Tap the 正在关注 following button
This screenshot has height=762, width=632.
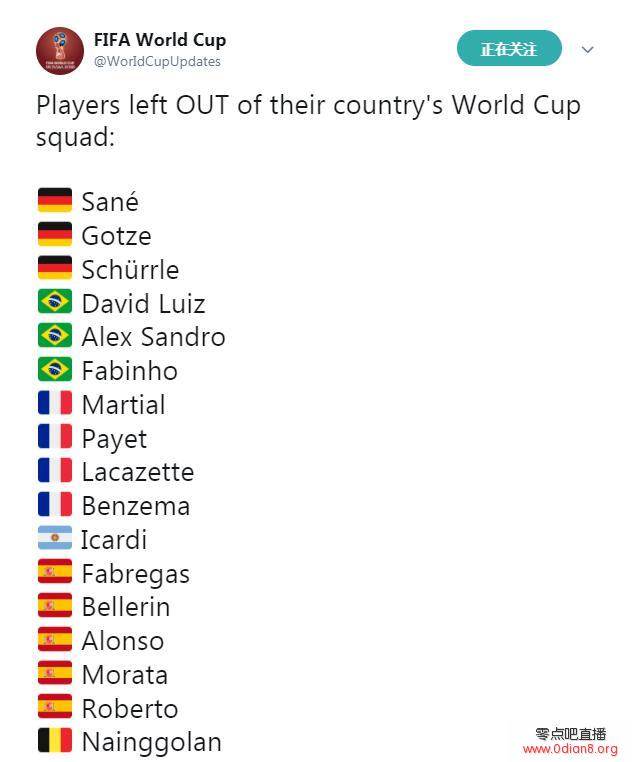[x=508, y=49]
